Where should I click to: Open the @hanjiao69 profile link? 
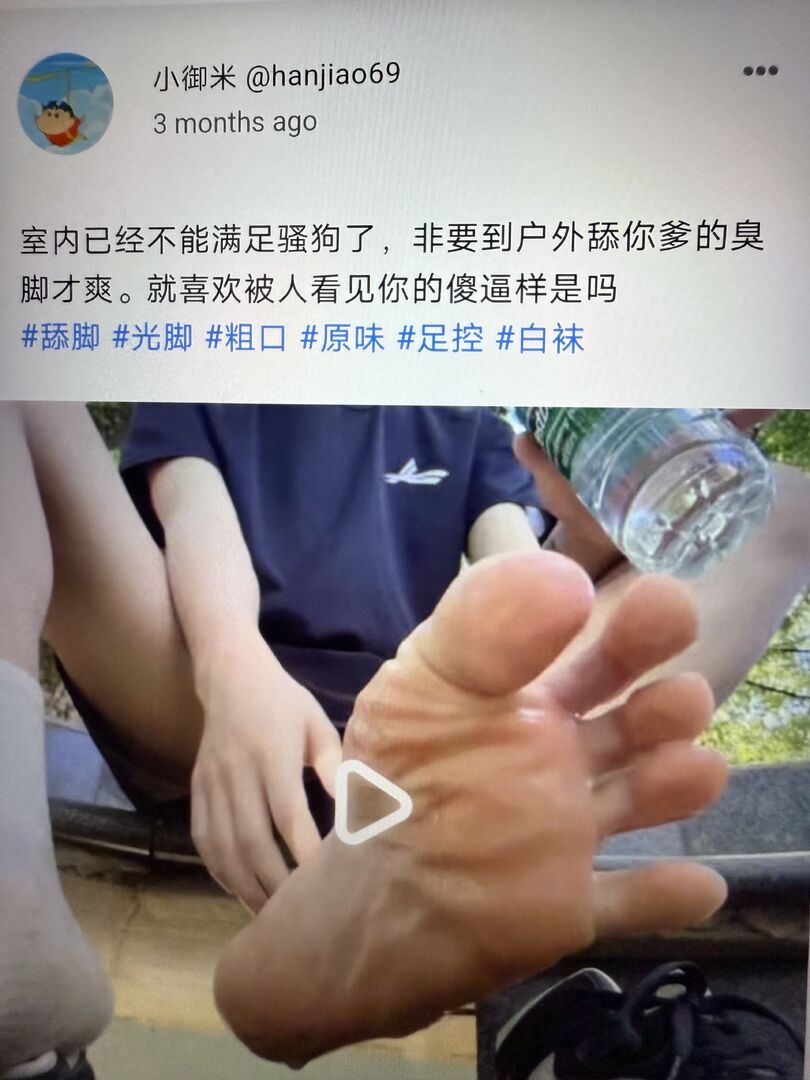click(322, 76)
